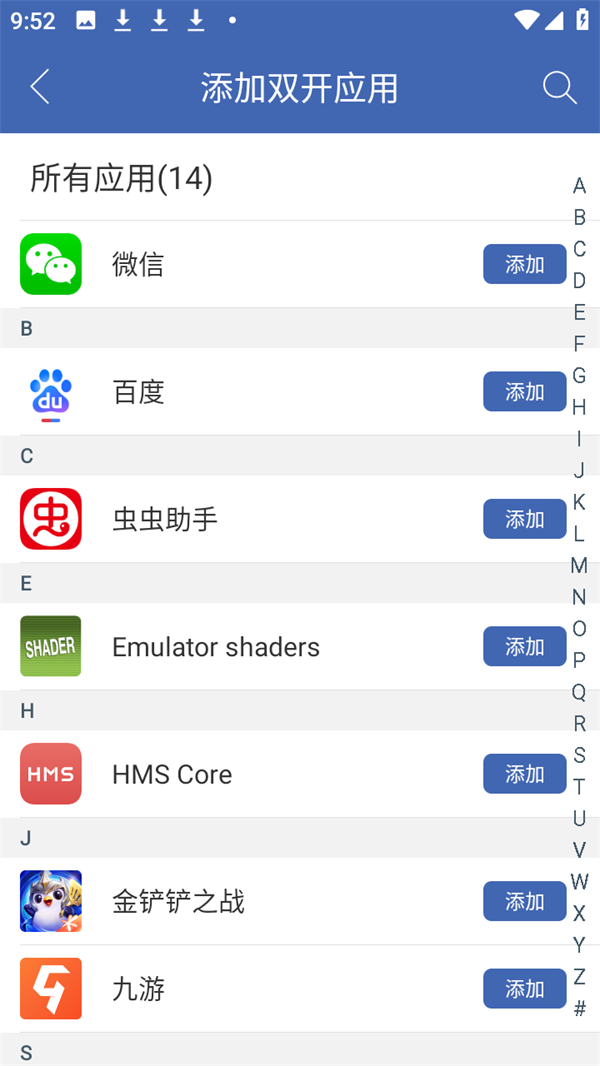
Task: Add 九游 to dual apps
Action: (524, 989)
